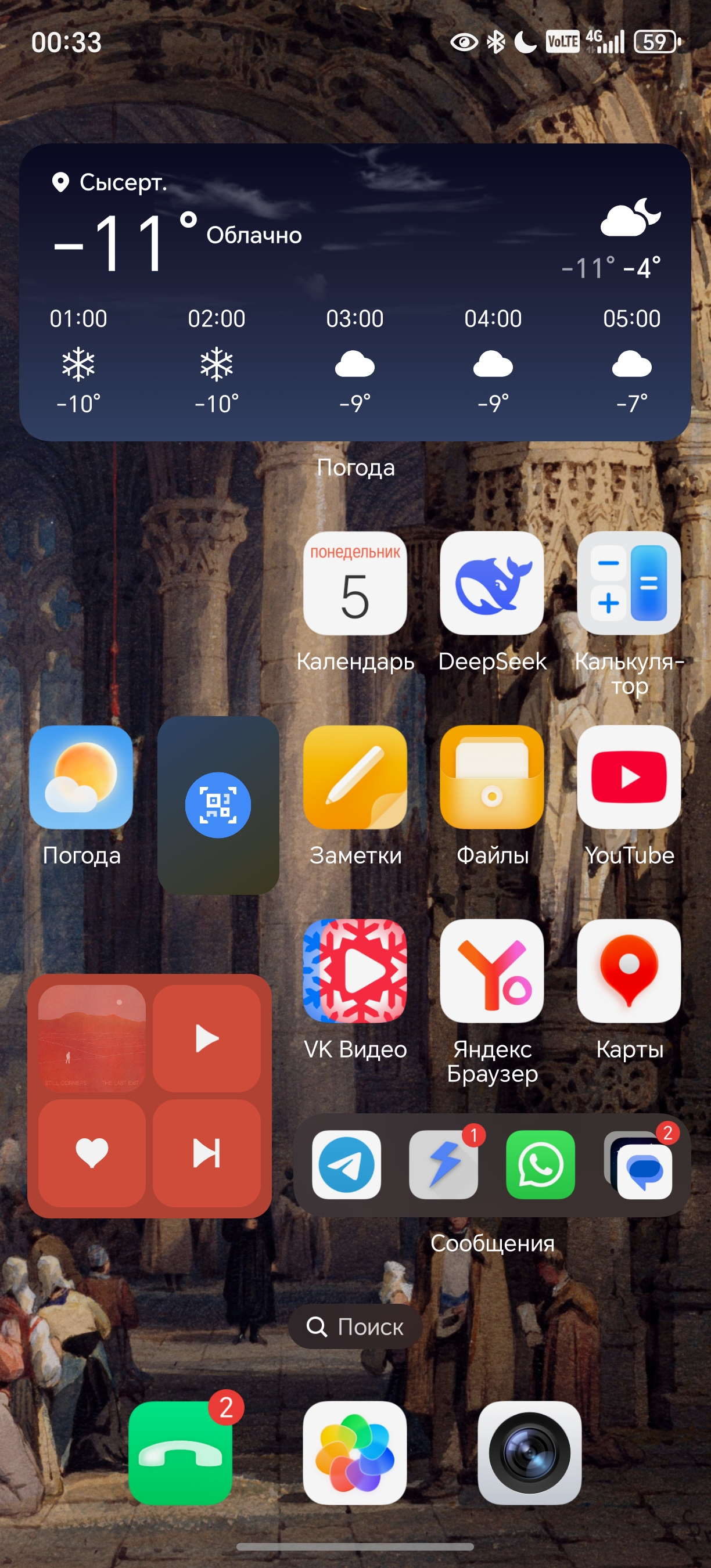
Task: Open the Заметки app
Action: [x=355, y=776]
